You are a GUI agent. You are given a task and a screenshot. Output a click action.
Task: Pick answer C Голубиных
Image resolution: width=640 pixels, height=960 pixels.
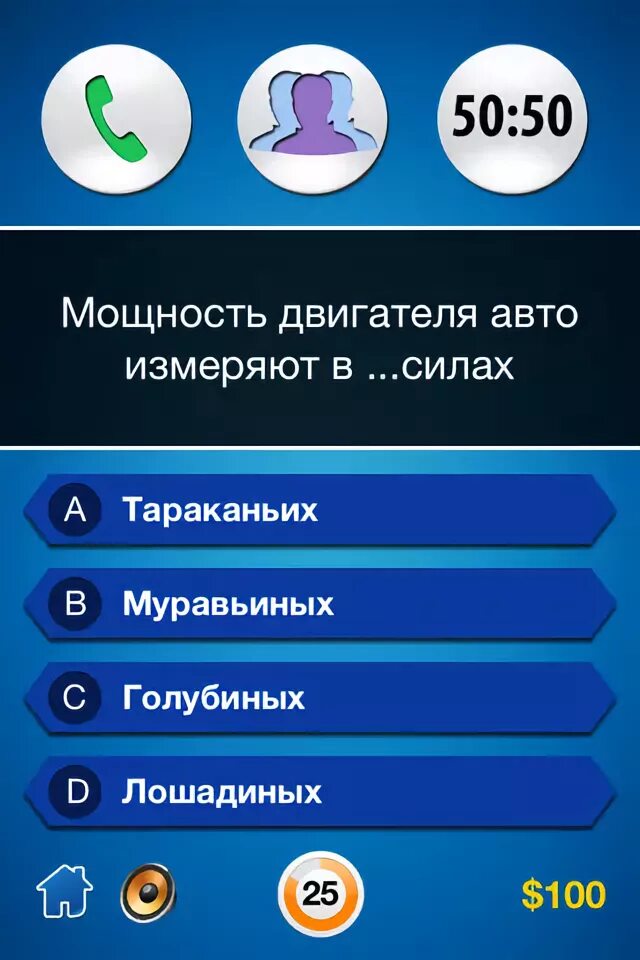click(x=320, y=698)
